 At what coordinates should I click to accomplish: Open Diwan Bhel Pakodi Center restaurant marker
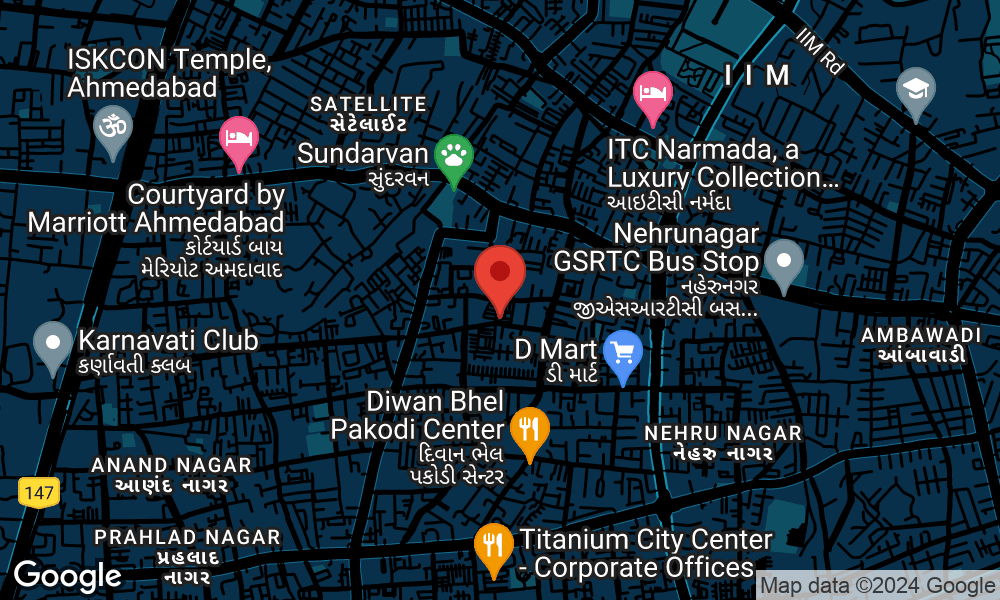click(529, 430)
